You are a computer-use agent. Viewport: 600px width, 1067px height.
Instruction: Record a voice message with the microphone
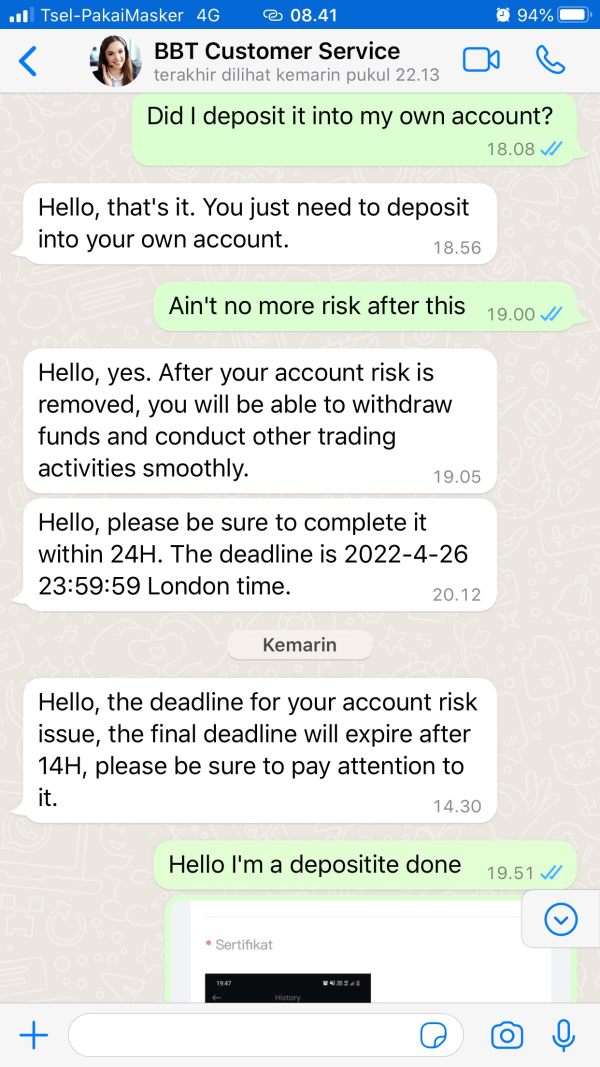point(563,1036)
